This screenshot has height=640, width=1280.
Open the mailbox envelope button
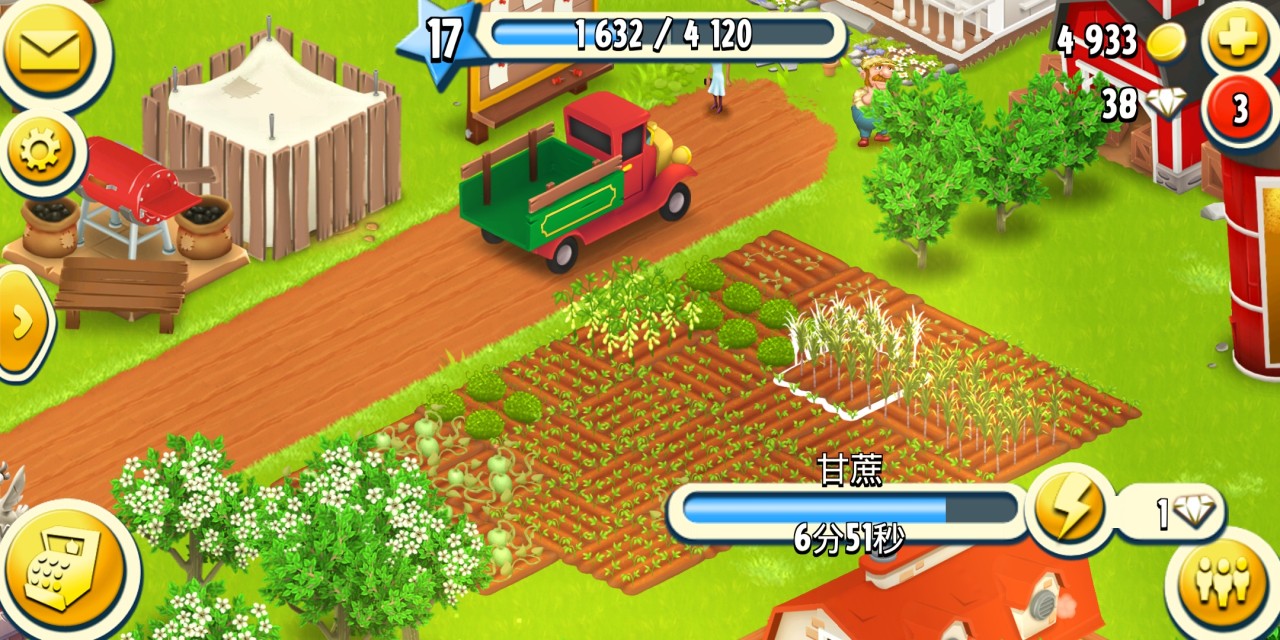[x=47, y=47]
